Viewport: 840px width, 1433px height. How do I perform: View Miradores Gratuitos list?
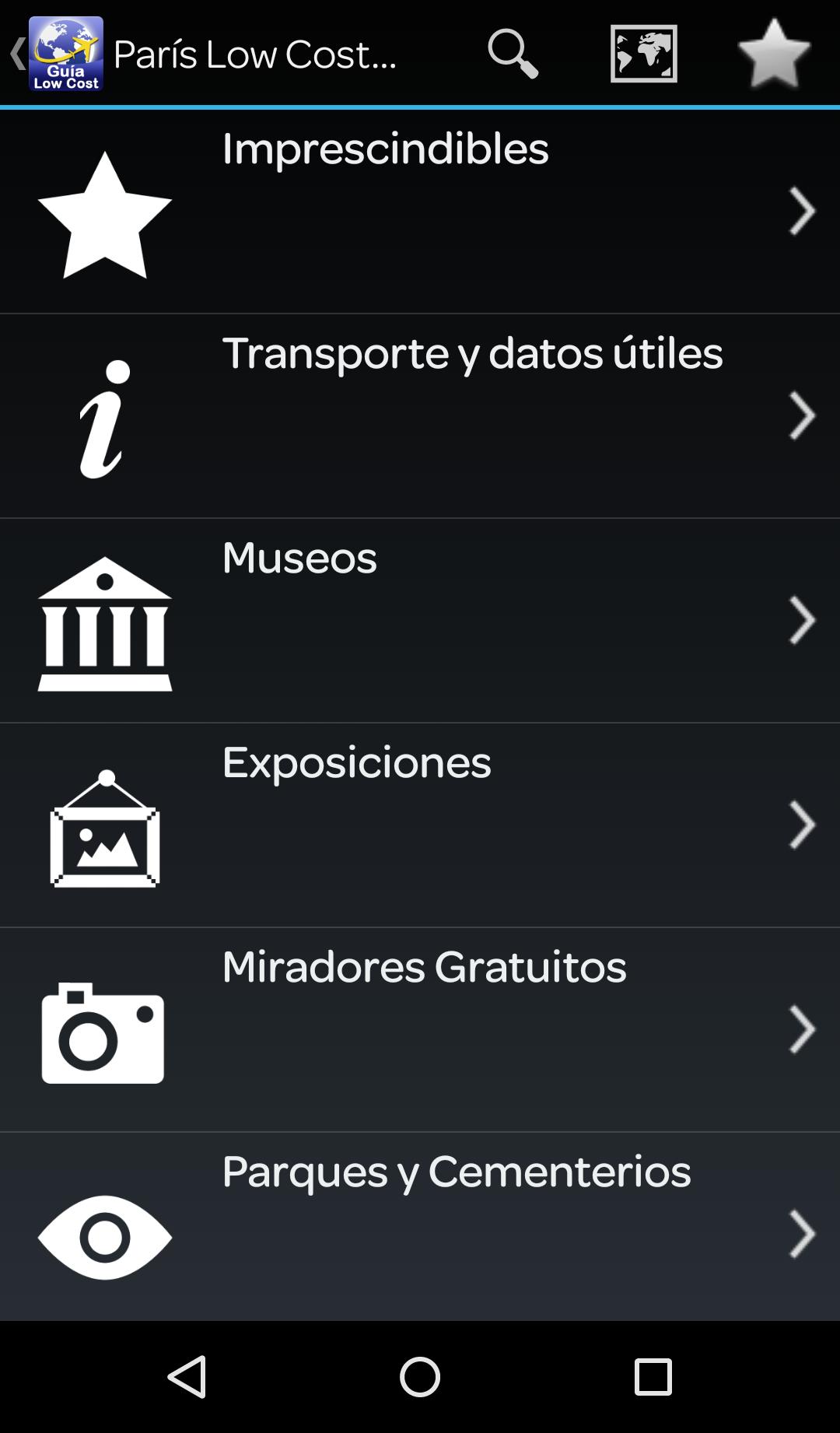pyautogui.click(x=420, y=1030)
